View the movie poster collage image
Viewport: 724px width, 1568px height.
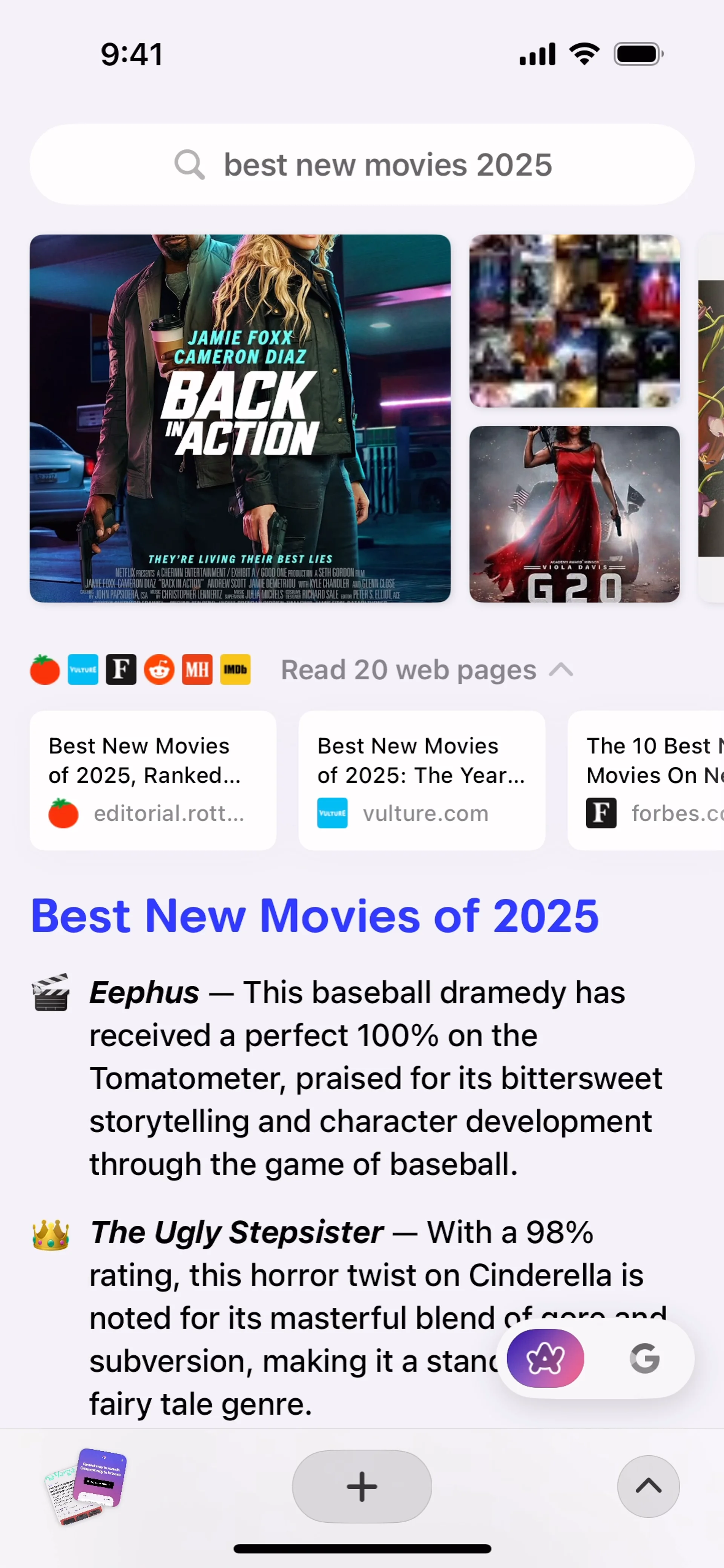[574, 321]
